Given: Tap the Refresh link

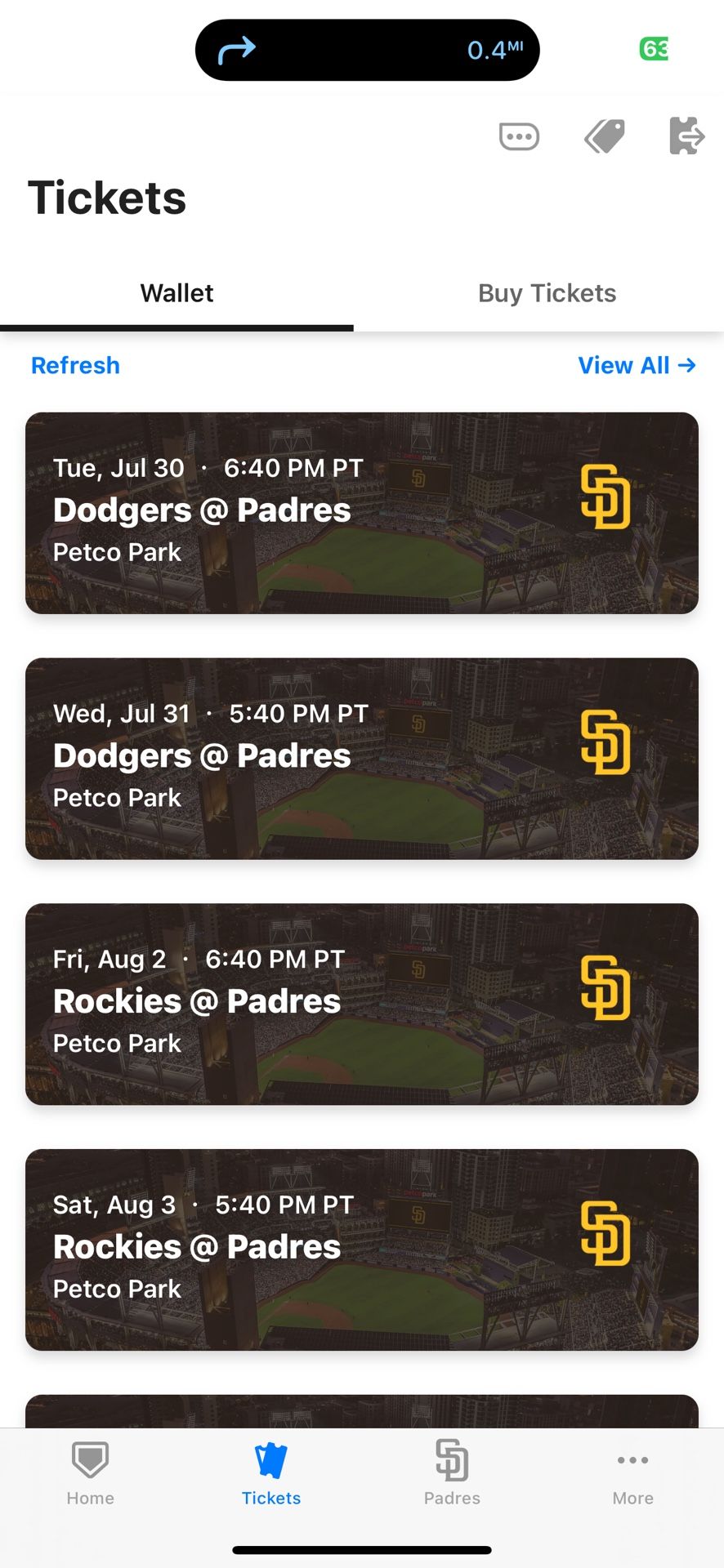Looking at the screenshot, I should click(x=74, y=365).
